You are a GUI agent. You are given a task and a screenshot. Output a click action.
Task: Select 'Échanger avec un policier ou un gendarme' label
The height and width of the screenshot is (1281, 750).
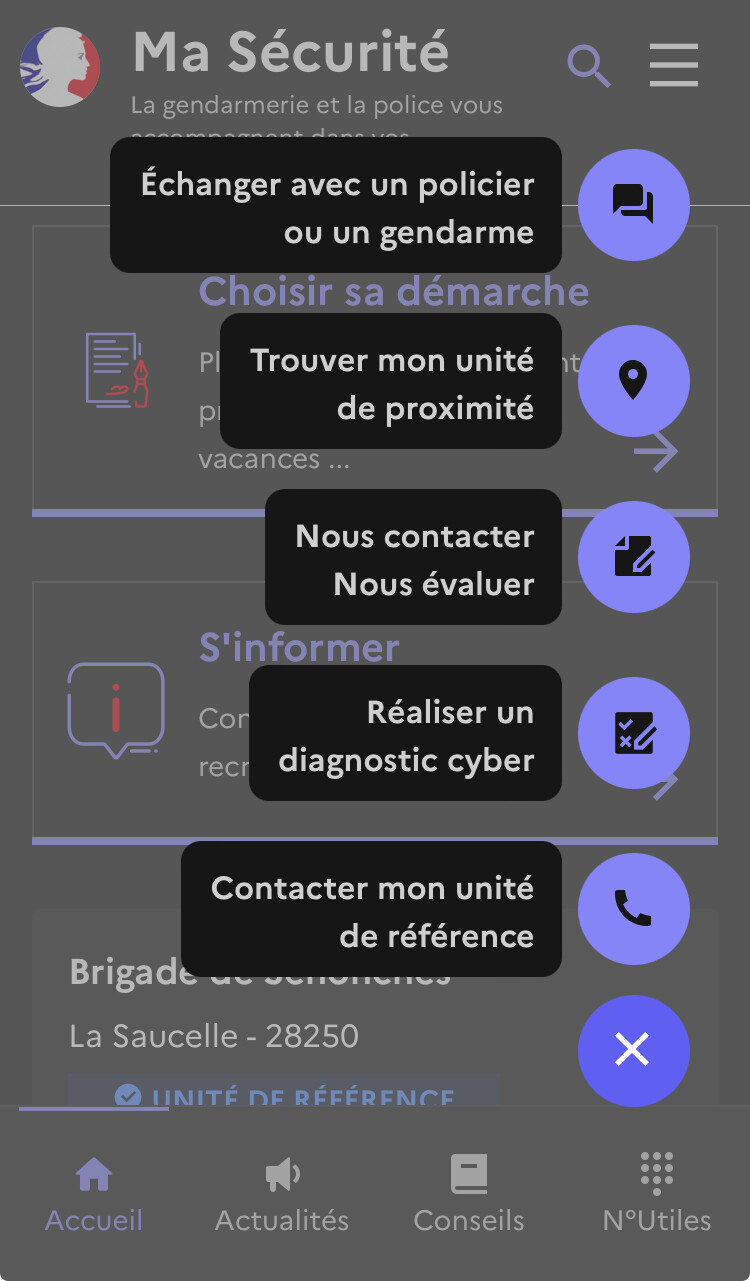tap(336, 205)
